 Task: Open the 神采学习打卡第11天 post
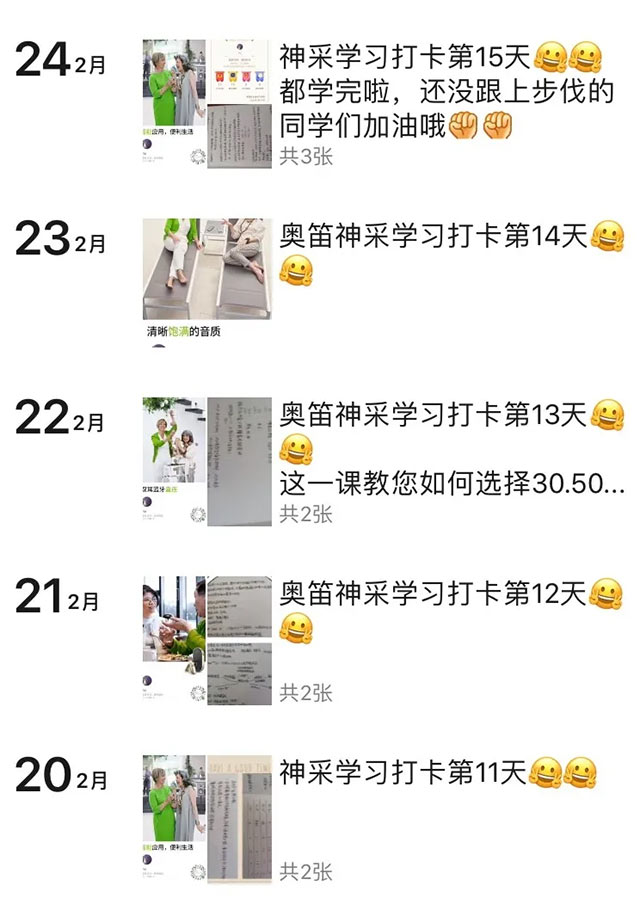(x=420, y=772)
